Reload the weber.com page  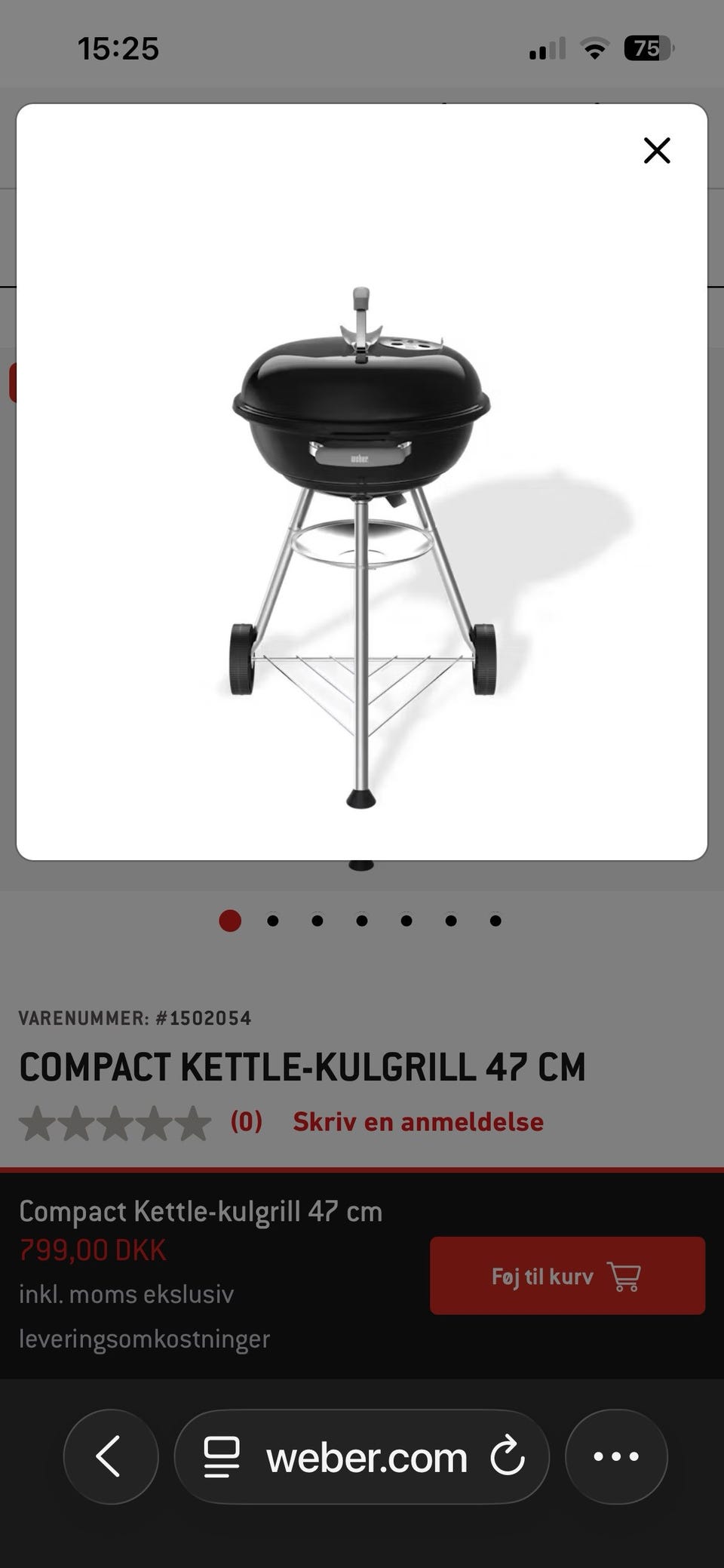[x=507, y=1457]
